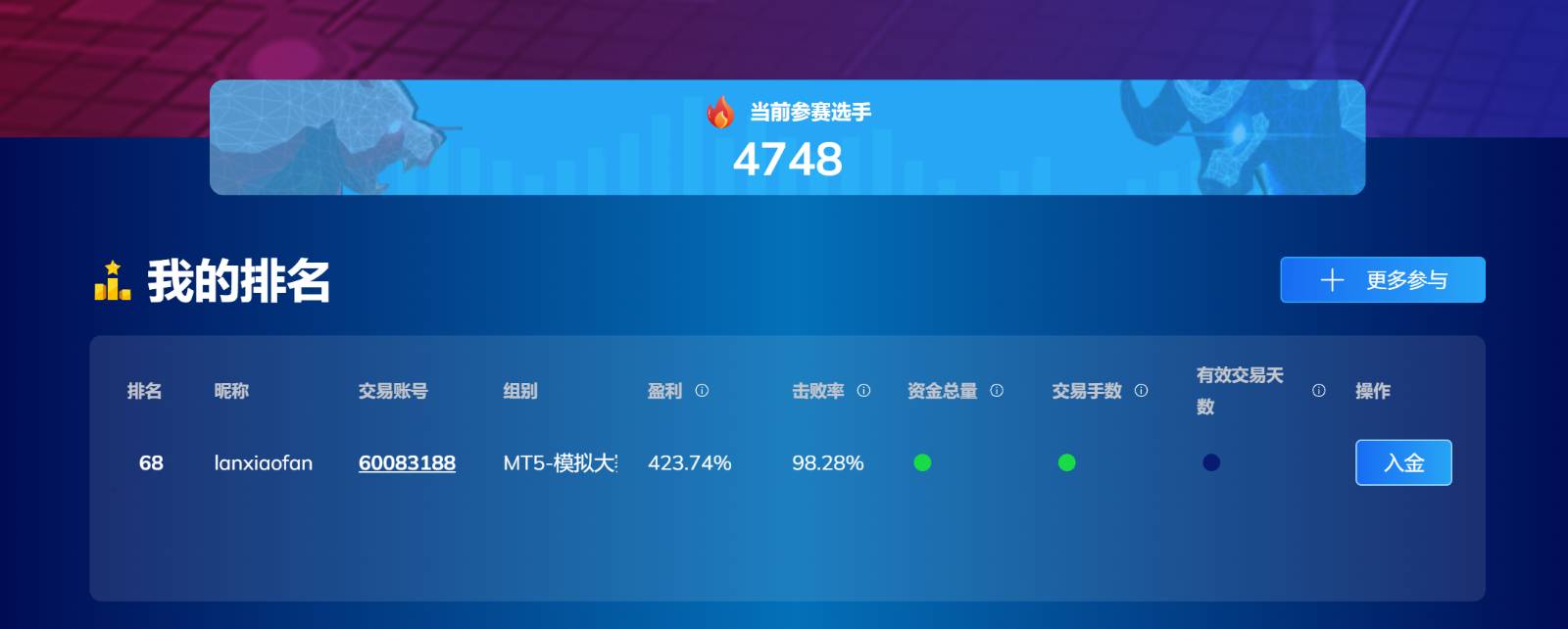Show info for the 资金总量 column
Screen dimensions: 1568x629
997,390
